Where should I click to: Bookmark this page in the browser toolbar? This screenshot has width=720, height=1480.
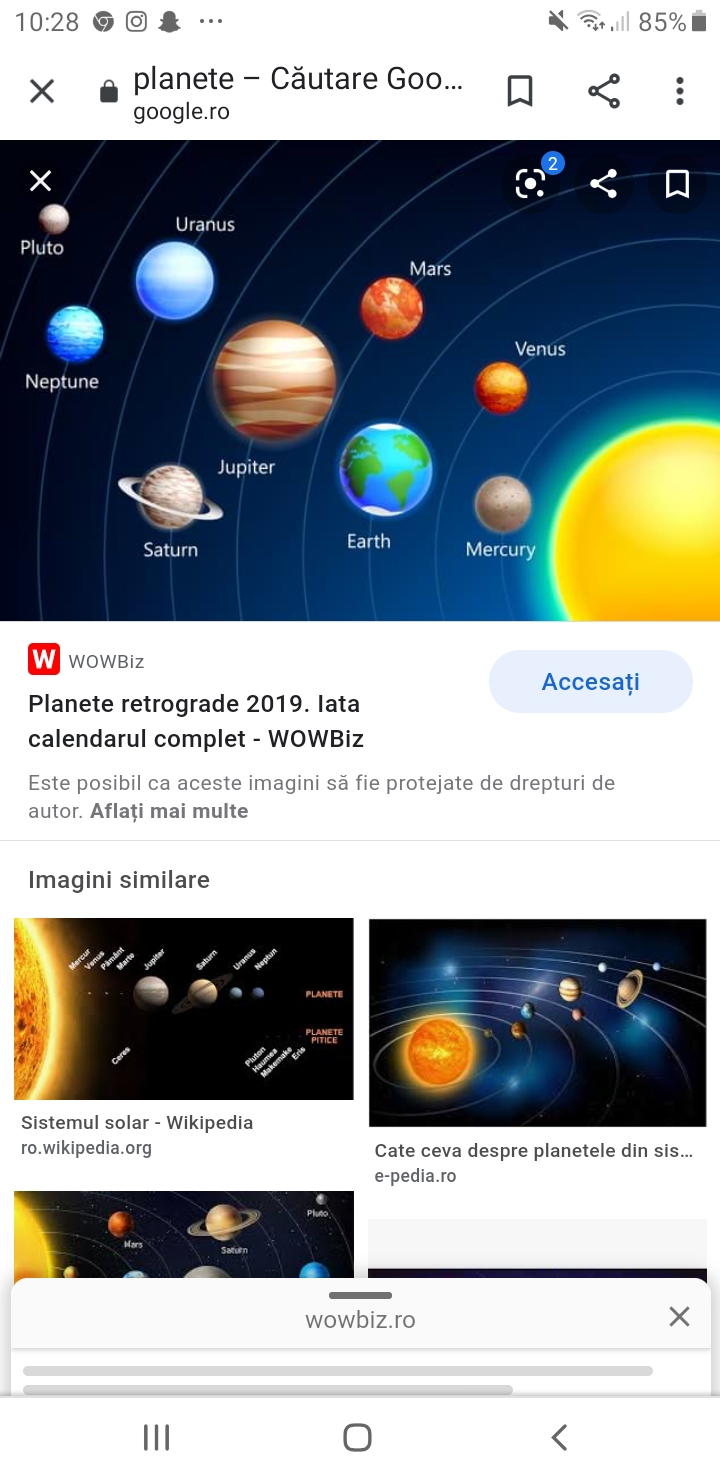520,91
